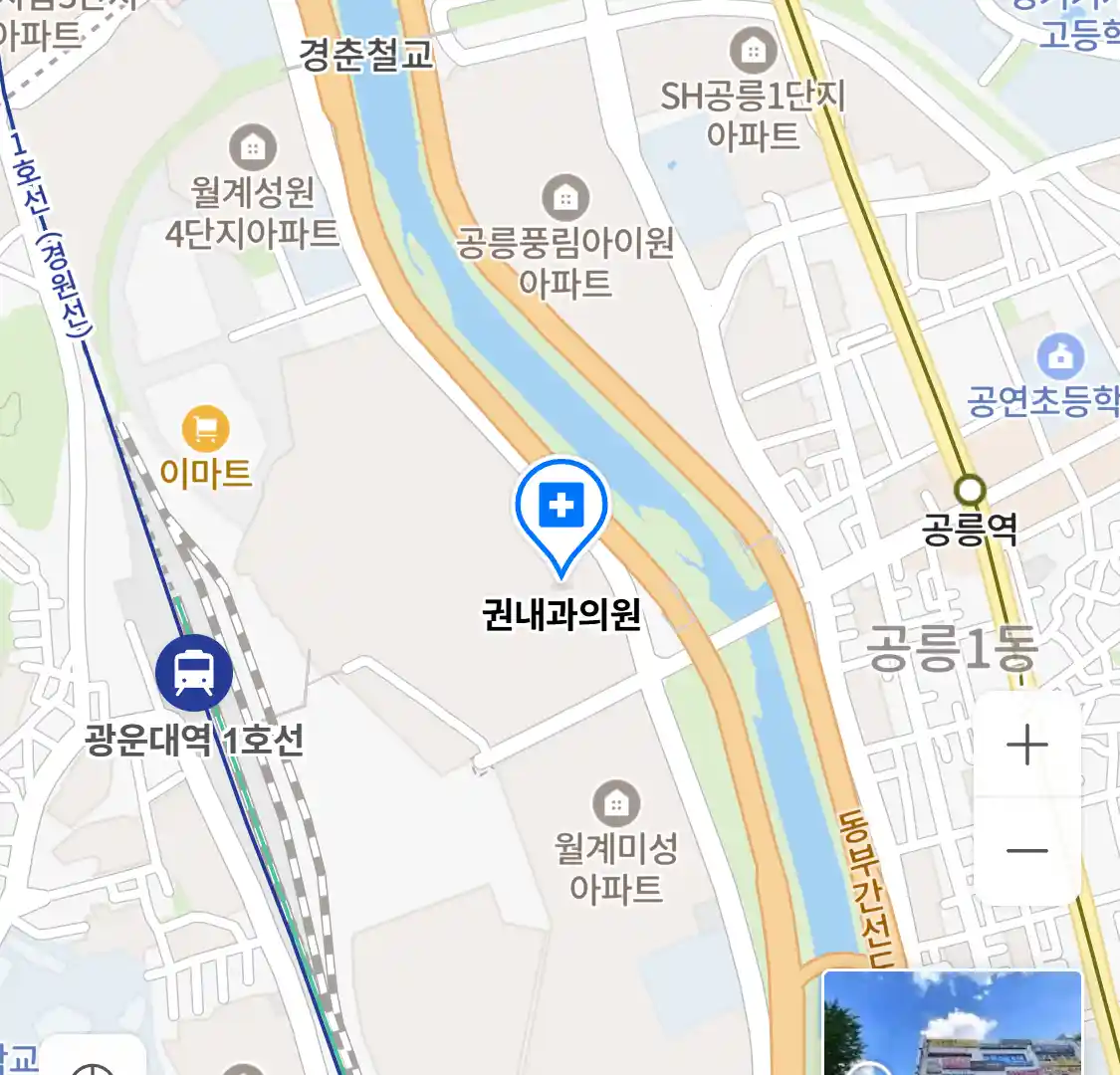
Task: Open the 공연초등학교 school marker
Action: pos(1060,356)
